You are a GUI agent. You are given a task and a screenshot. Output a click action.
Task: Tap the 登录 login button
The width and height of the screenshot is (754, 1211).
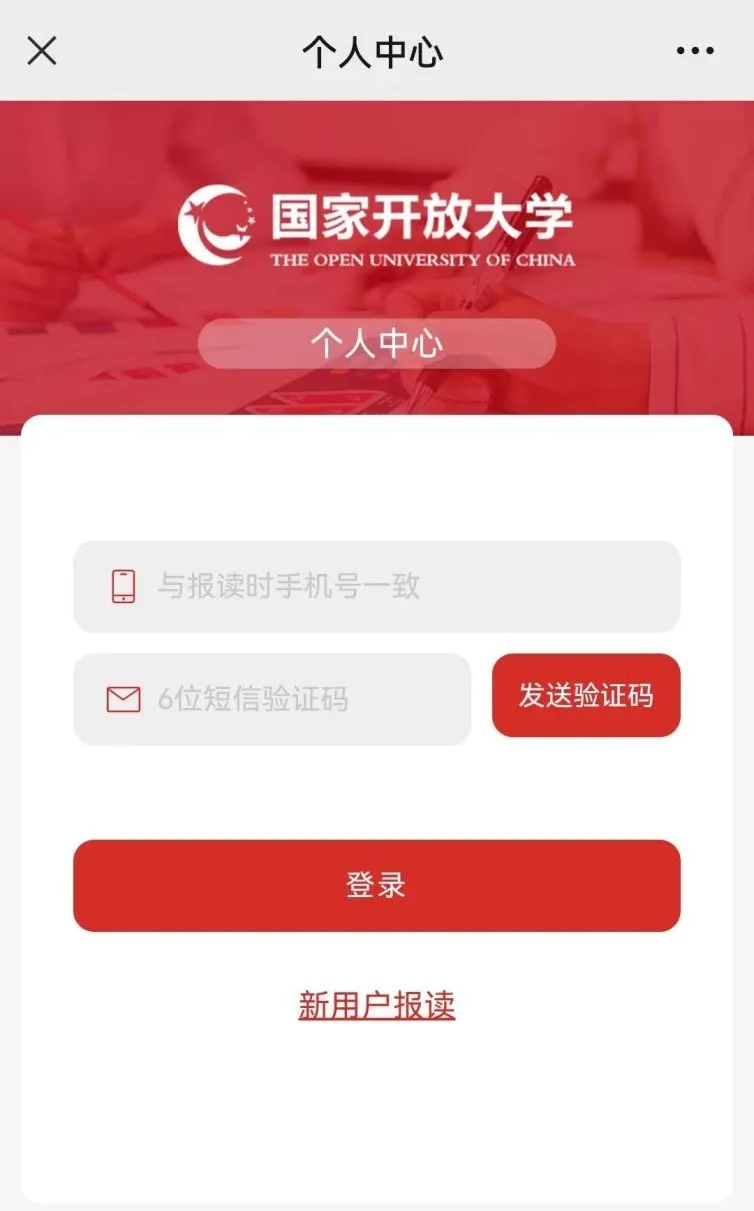click(x=376, y=886)
